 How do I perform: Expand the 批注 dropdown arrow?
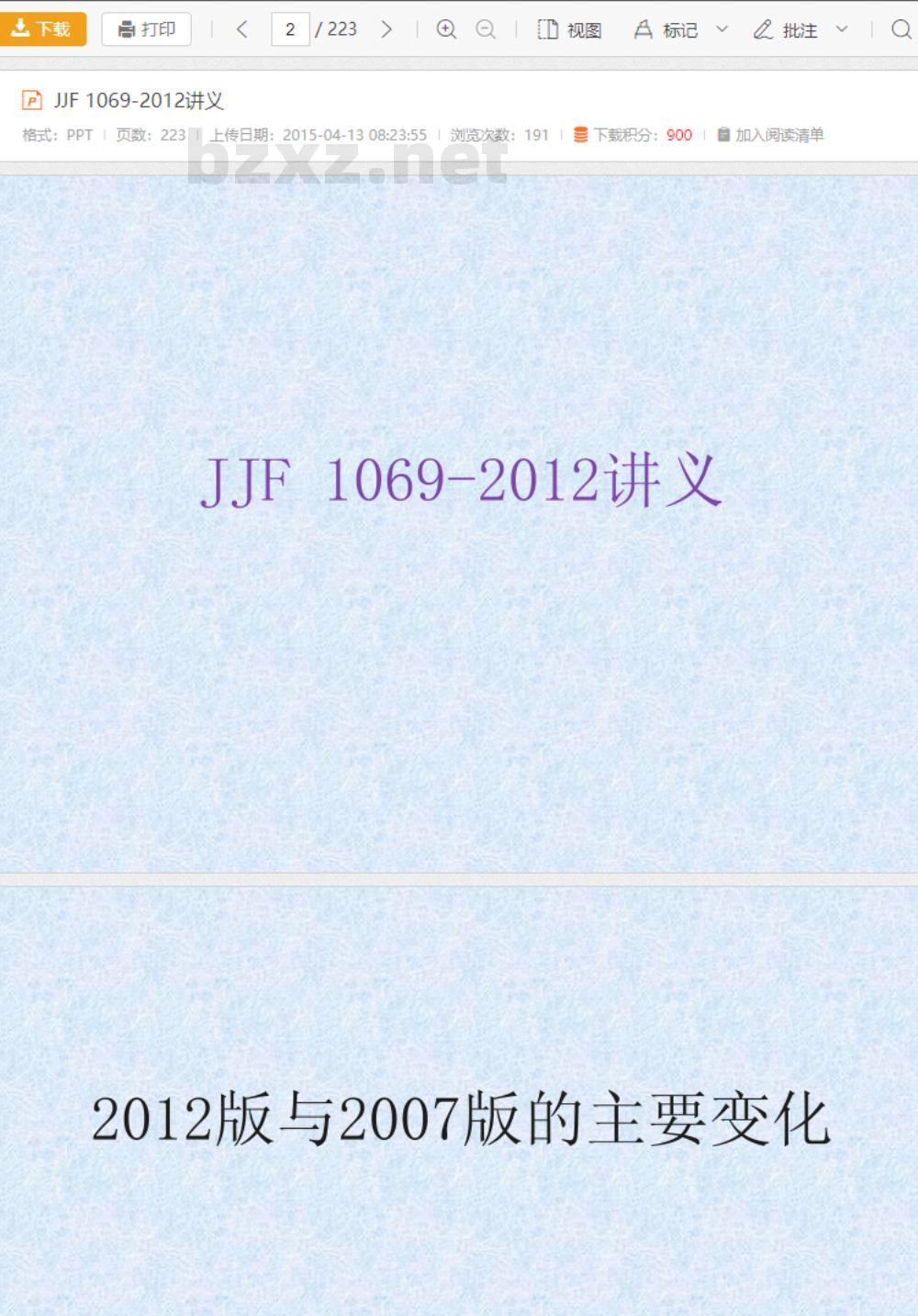pyautogui.click(x=842, y=29)
